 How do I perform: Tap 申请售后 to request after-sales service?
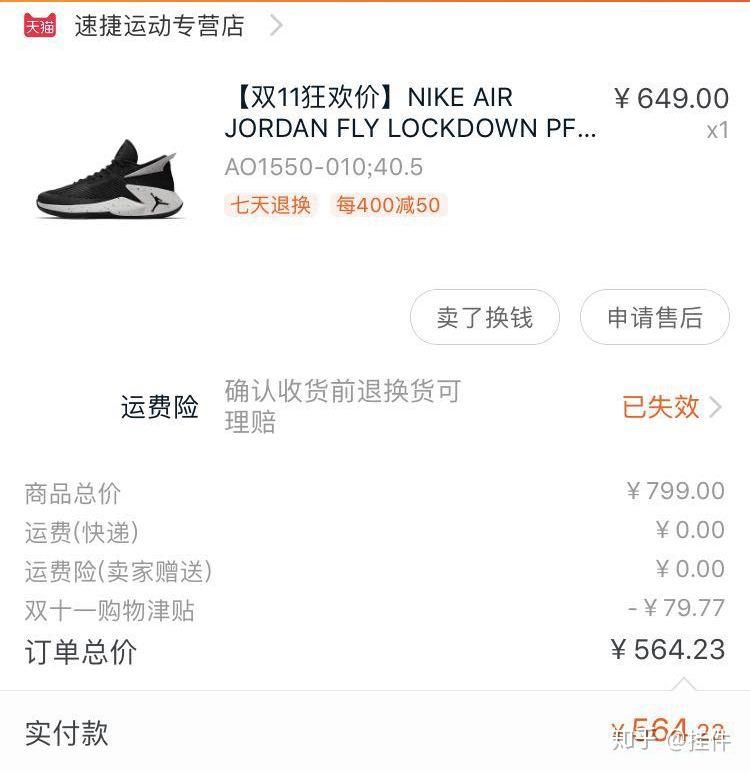coord(655,318)
